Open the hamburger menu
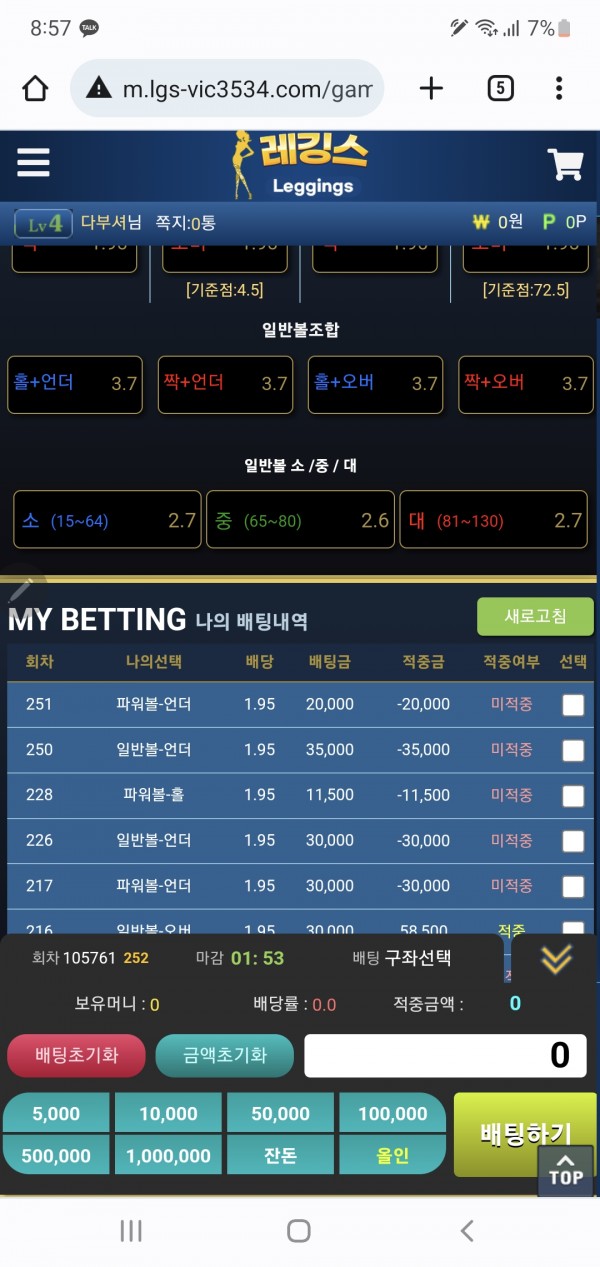Image resolution: width=600 pixels, height=1267 pixels. tap(33, 164)
